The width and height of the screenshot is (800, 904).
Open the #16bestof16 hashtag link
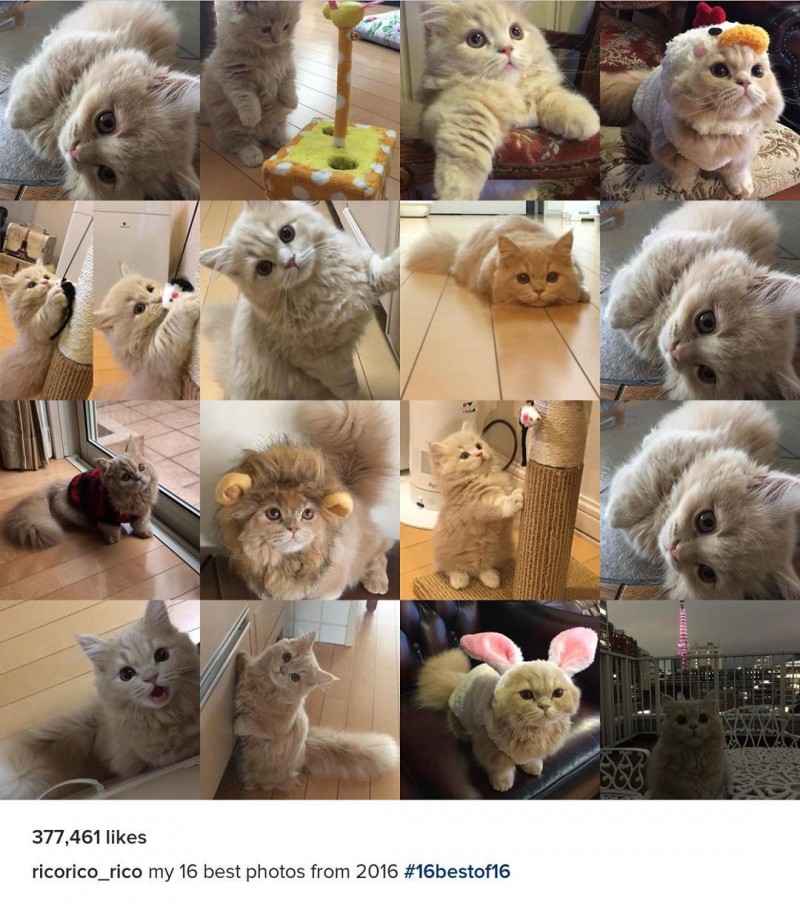tap(457, 871)
